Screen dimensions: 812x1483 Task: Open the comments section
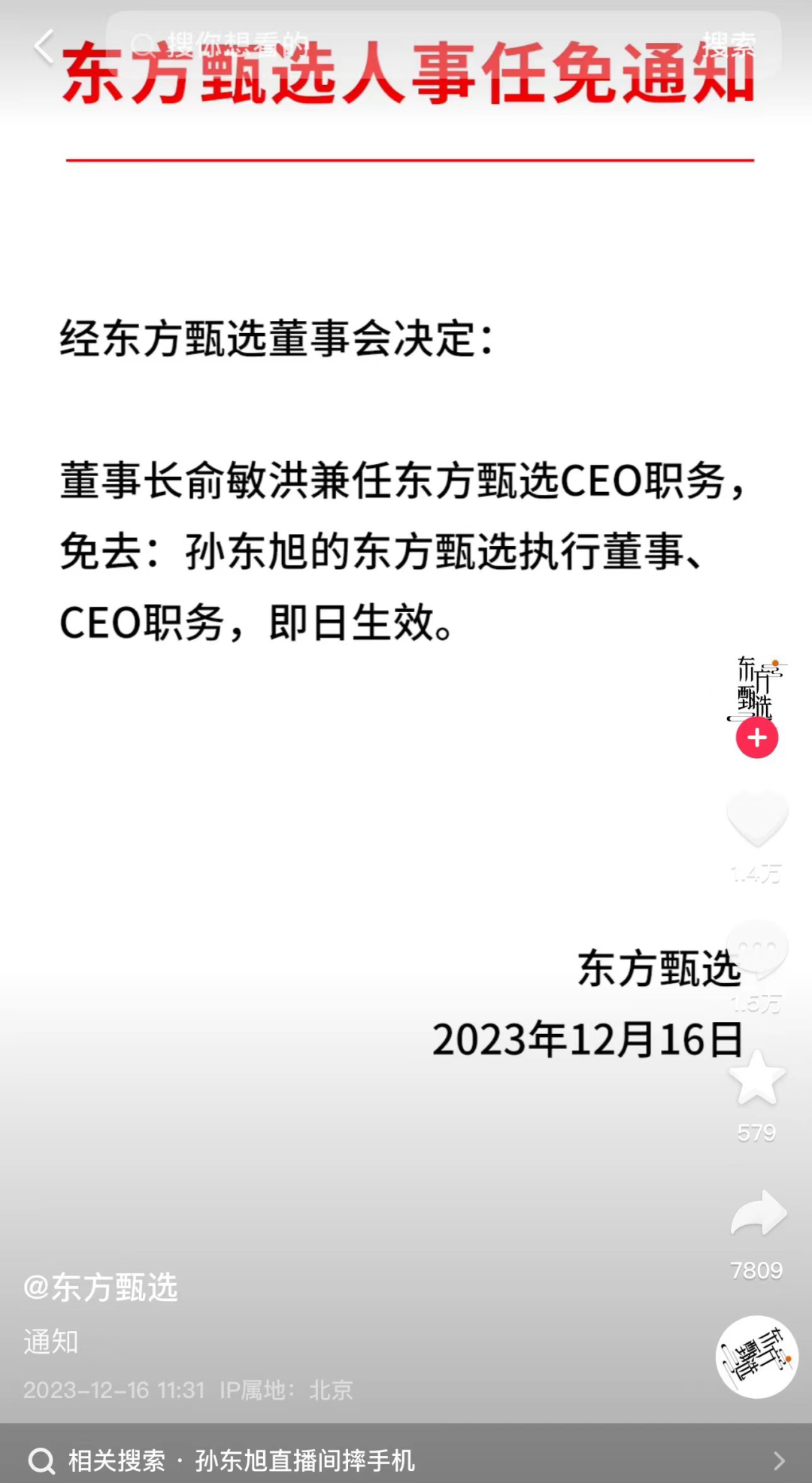(x=756, y=950)
